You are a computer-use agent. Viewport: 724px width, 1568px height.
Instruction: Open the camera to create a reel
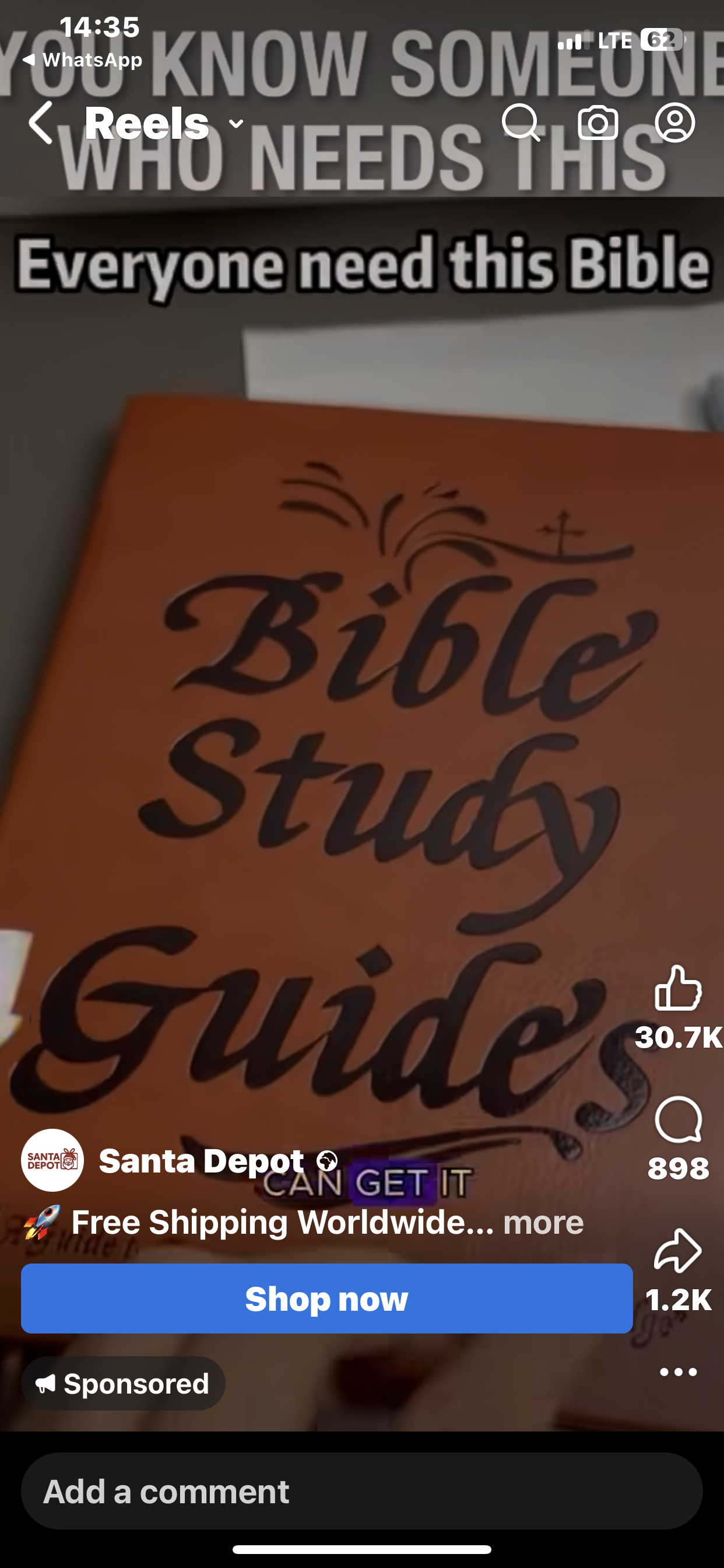[598, 123]
